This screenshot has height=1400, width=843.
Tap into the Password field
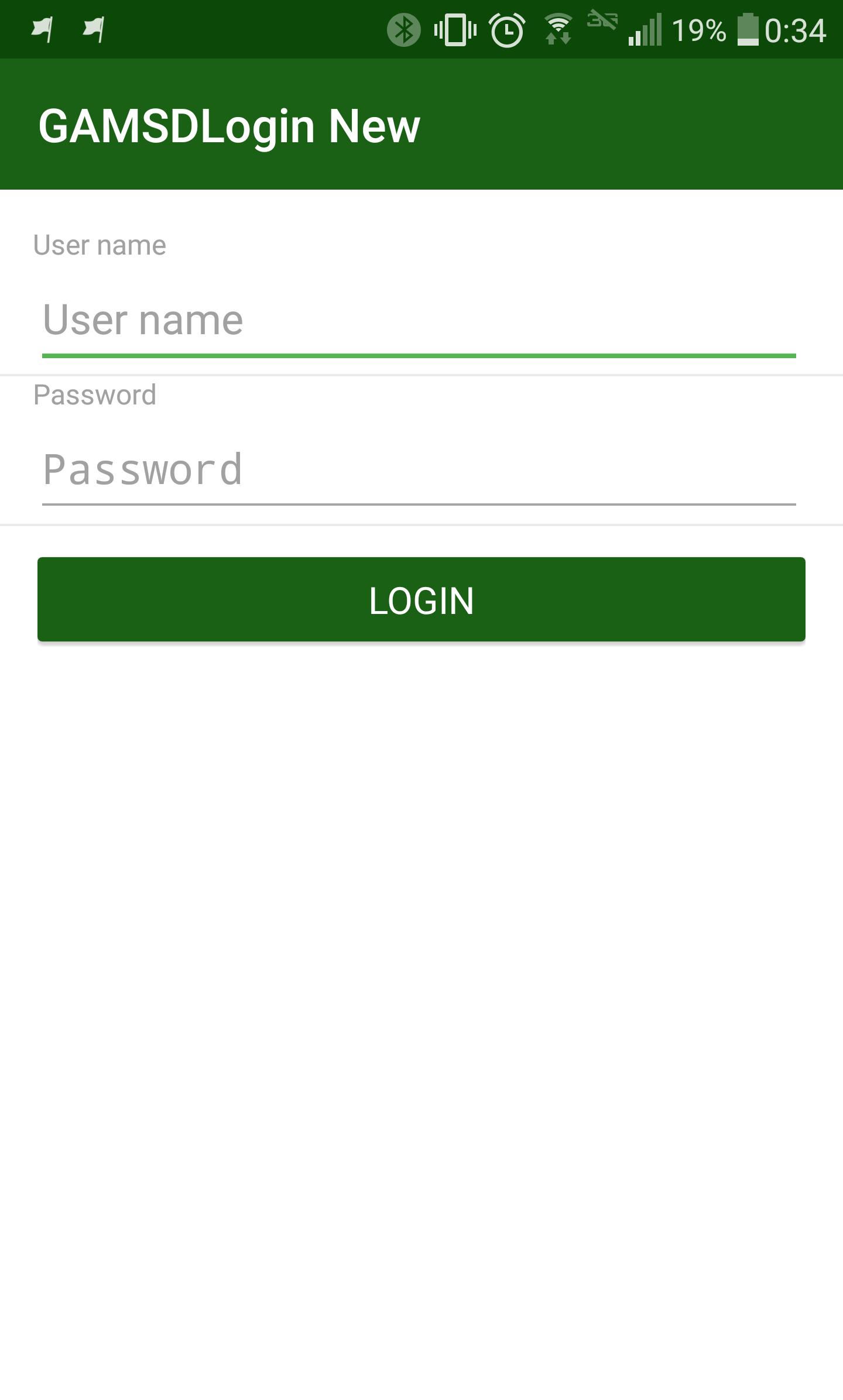(419, 469)
